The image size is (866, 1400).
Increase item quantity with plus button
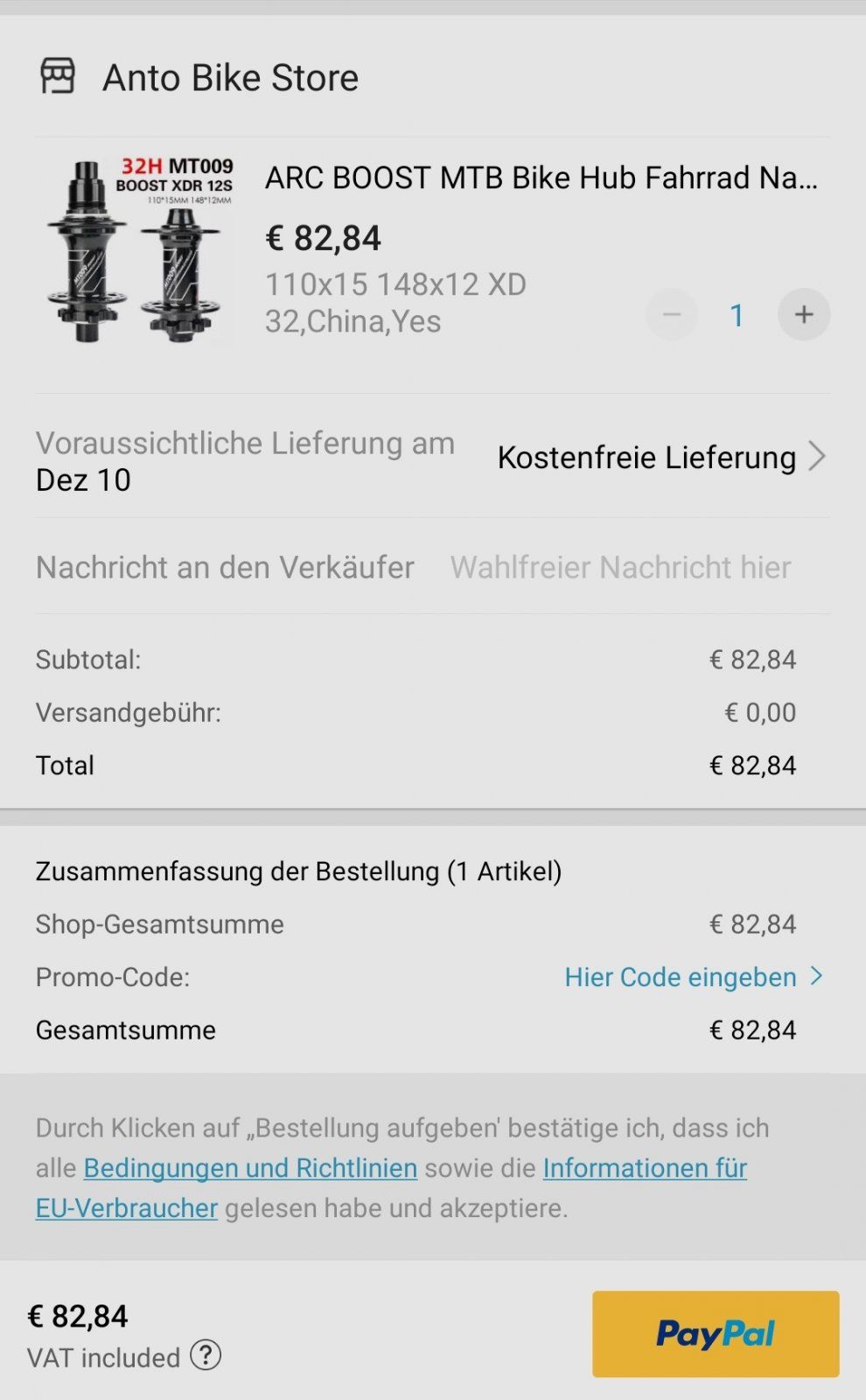[x=803, y=315]
